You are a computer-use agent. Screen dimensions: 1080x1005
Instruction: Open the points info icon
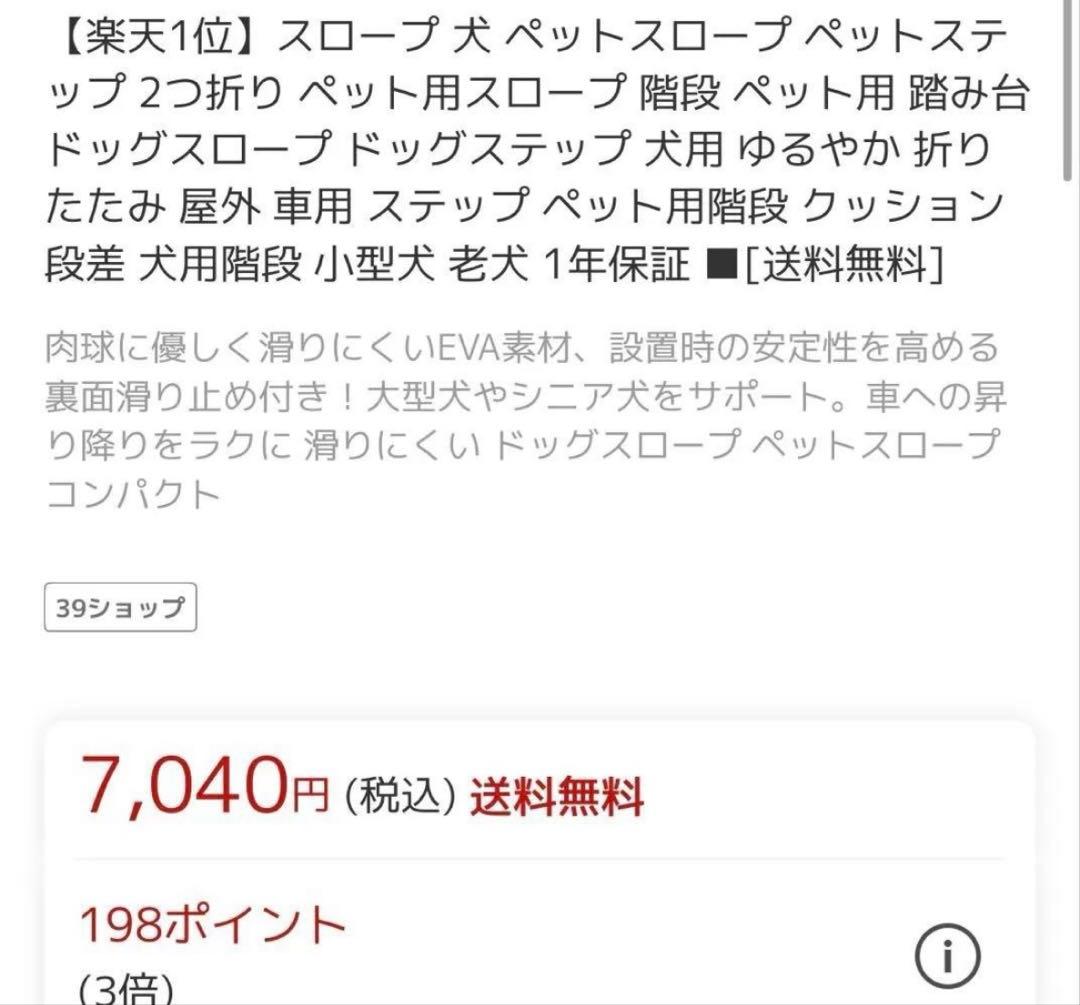tap(946, 958)
